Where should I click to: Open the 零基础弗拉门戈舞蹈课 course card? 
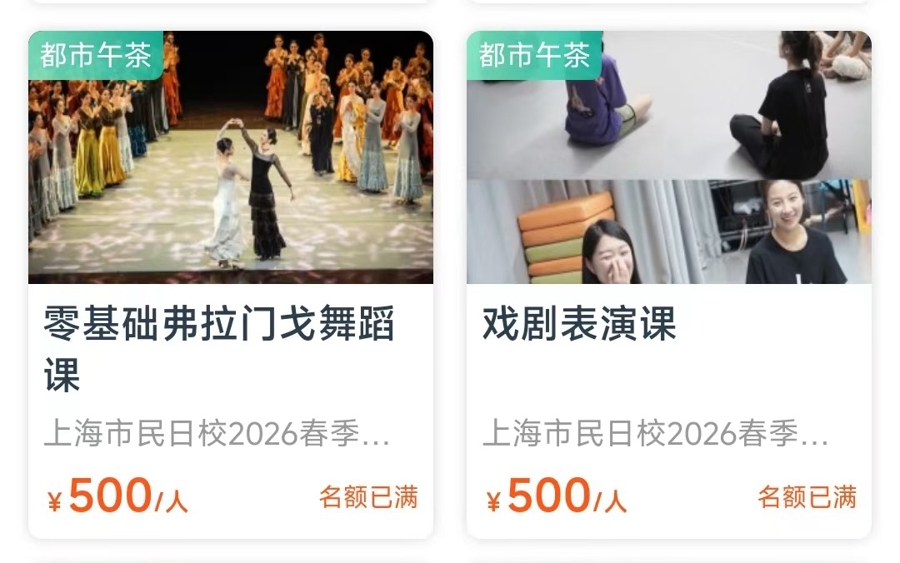pyautogui.click(x=230, y=285)
